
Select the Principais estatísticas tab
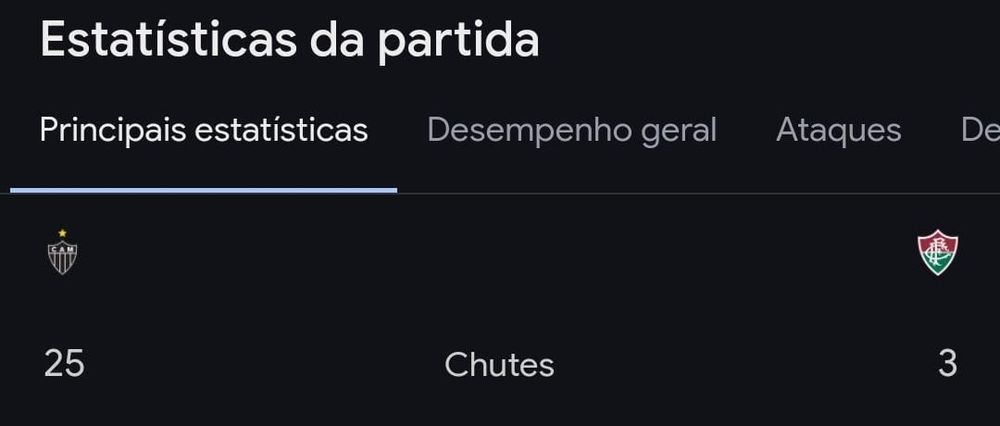click(x=204, y=131)
